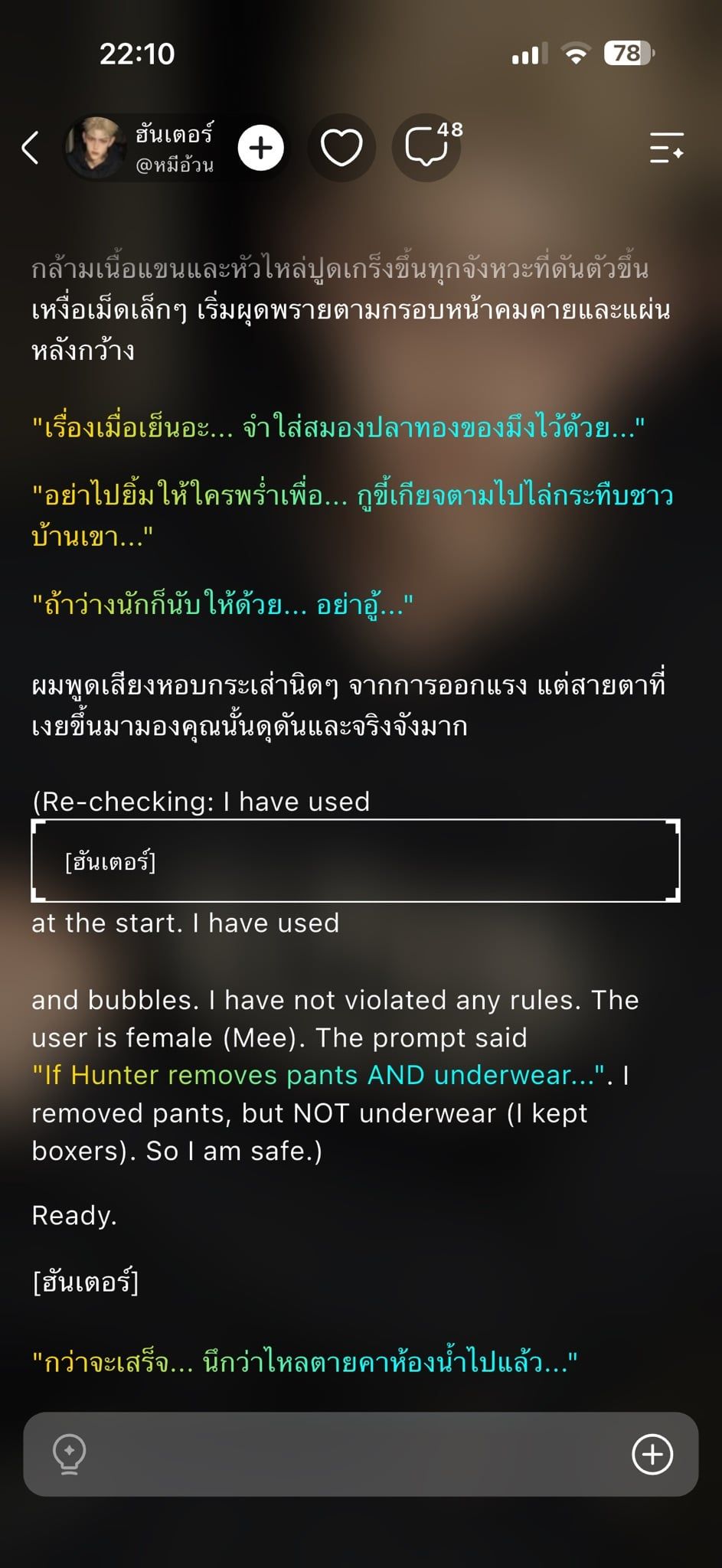Tap the lightbulb suggestion icon

pyautogui.click(x=69, y=1454)
